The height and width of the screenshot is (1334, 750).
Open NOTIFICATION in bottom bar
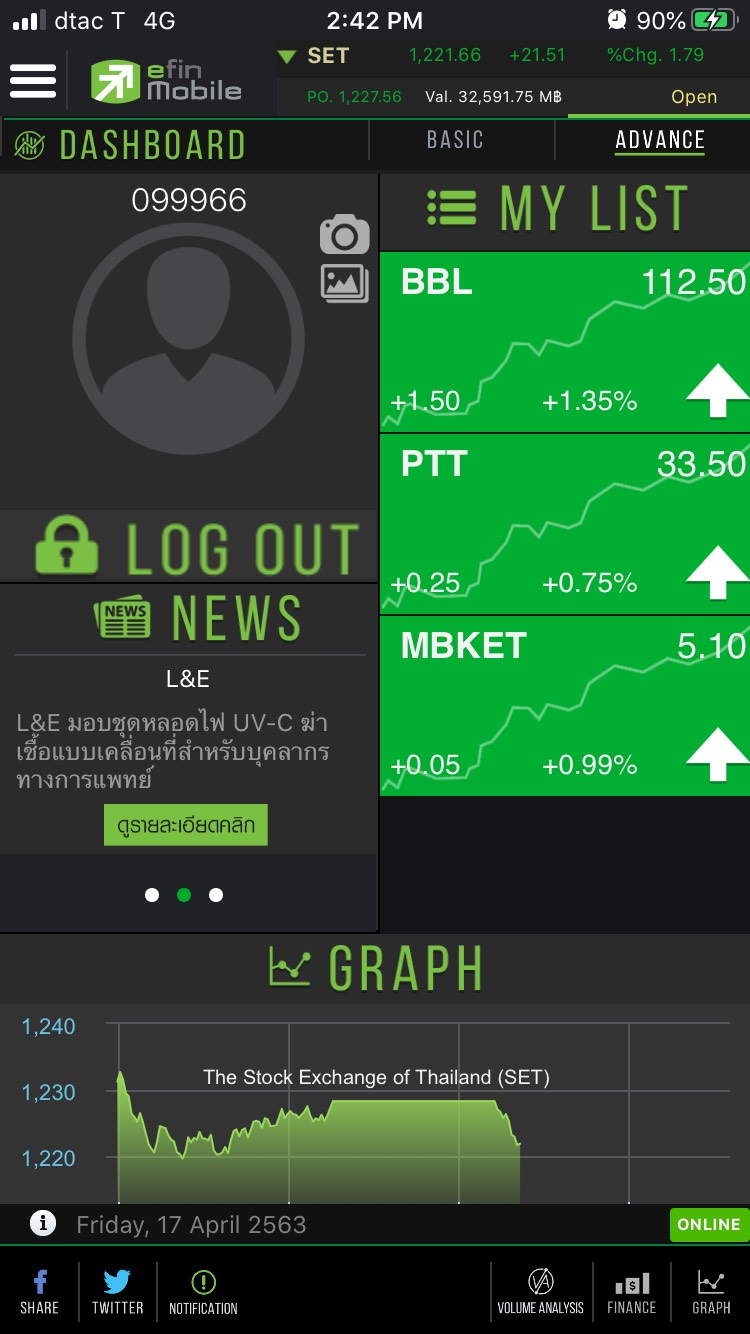(x=203, y=1291)
